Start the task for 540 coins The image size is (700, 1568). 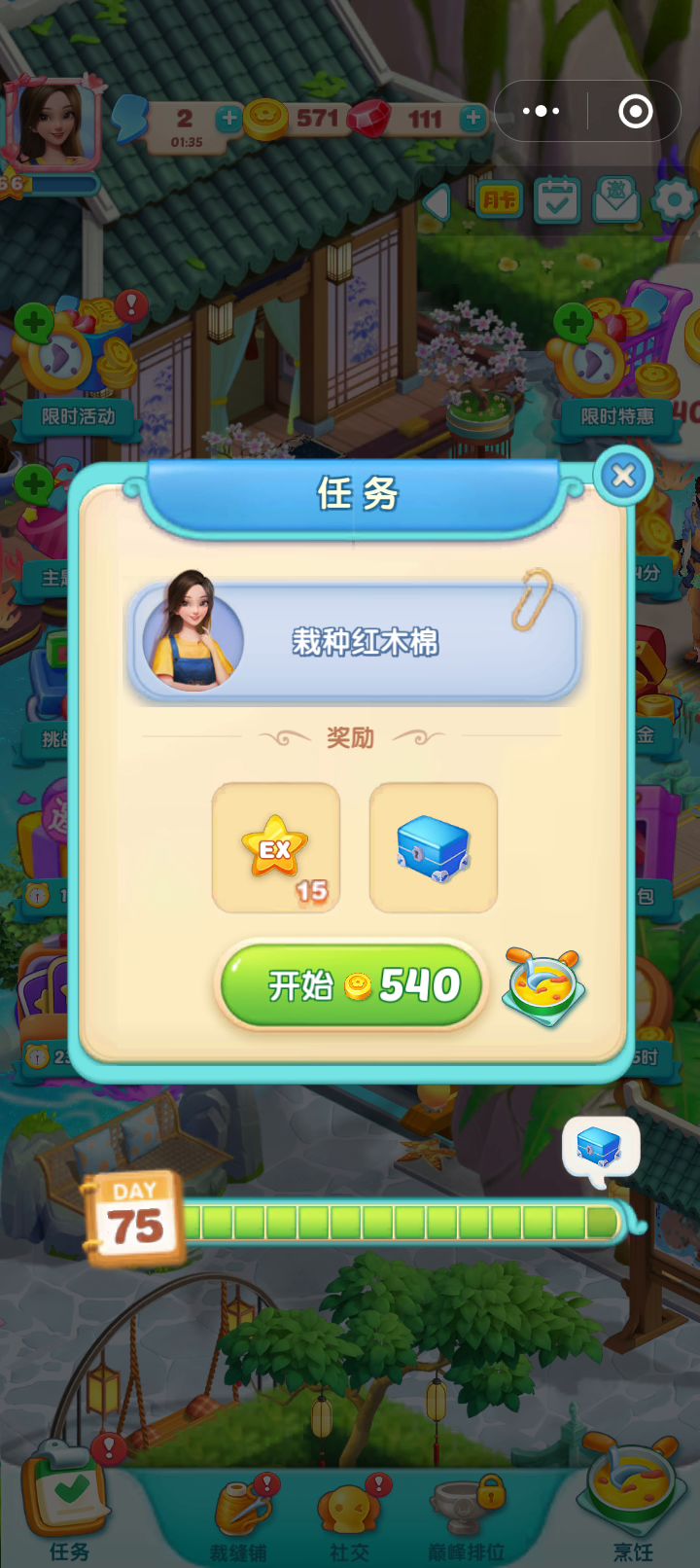(x=350, y=985)
